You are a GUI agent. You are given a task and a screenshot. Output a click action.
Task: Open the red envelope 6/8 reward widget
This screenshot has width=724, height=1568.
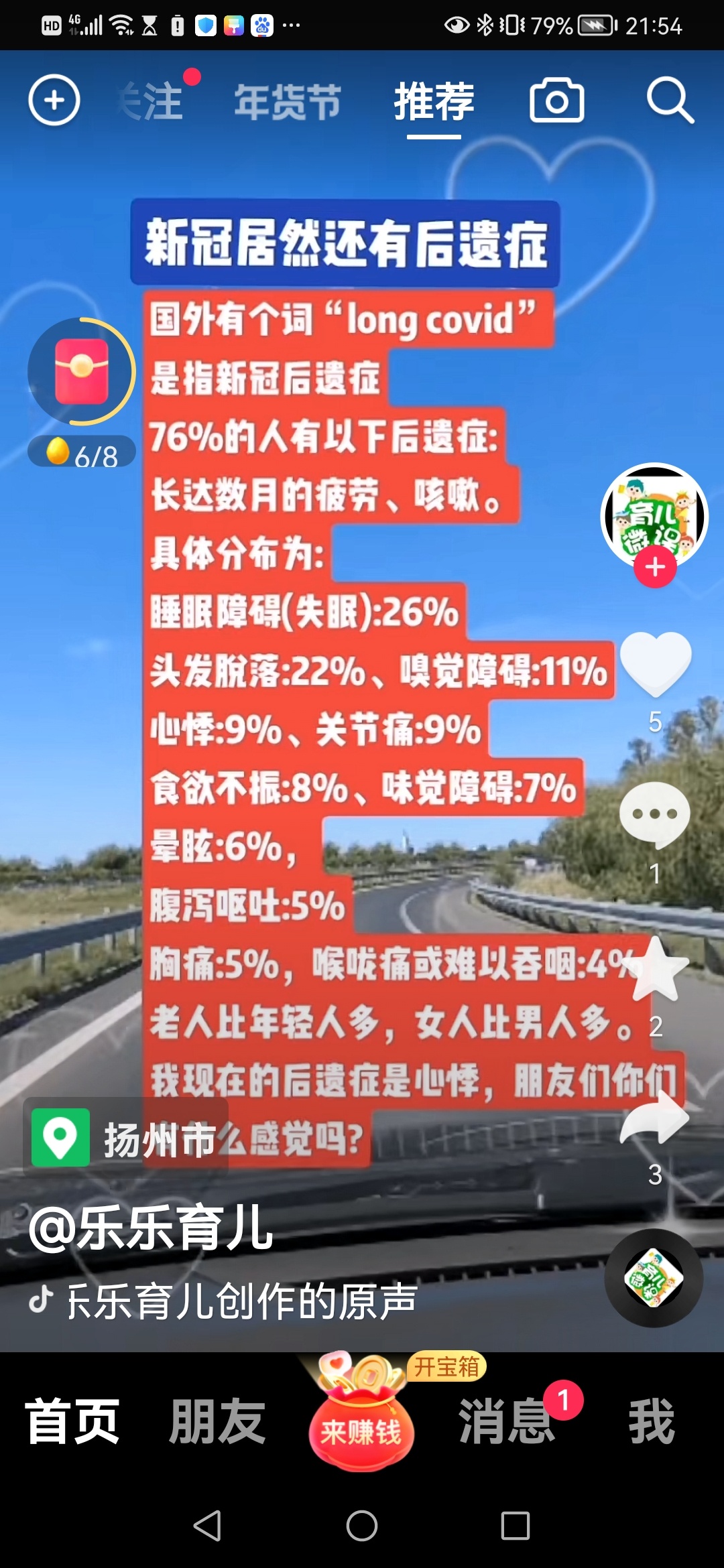pyautogui.click(x=81, y=372)
